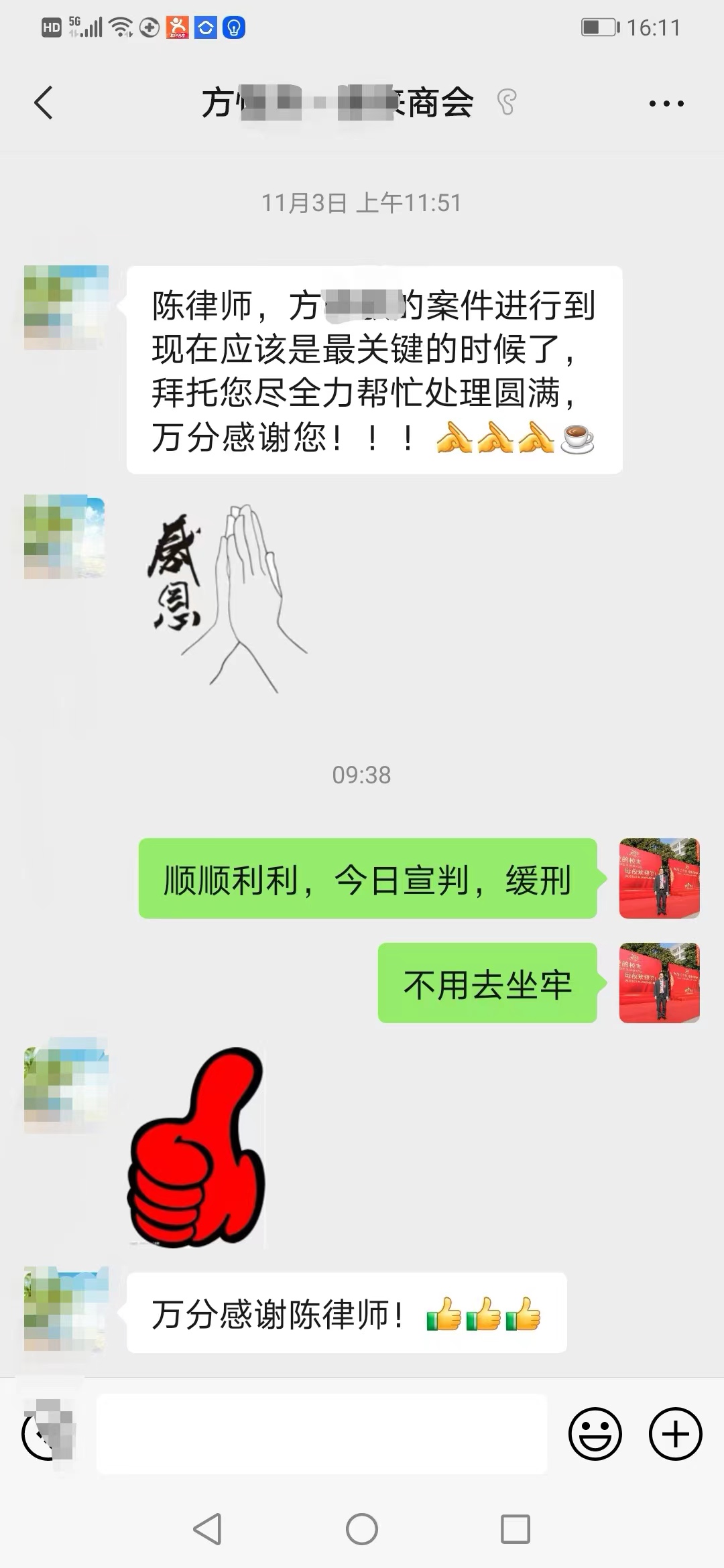Tap the message input field

pos(322,1434)
